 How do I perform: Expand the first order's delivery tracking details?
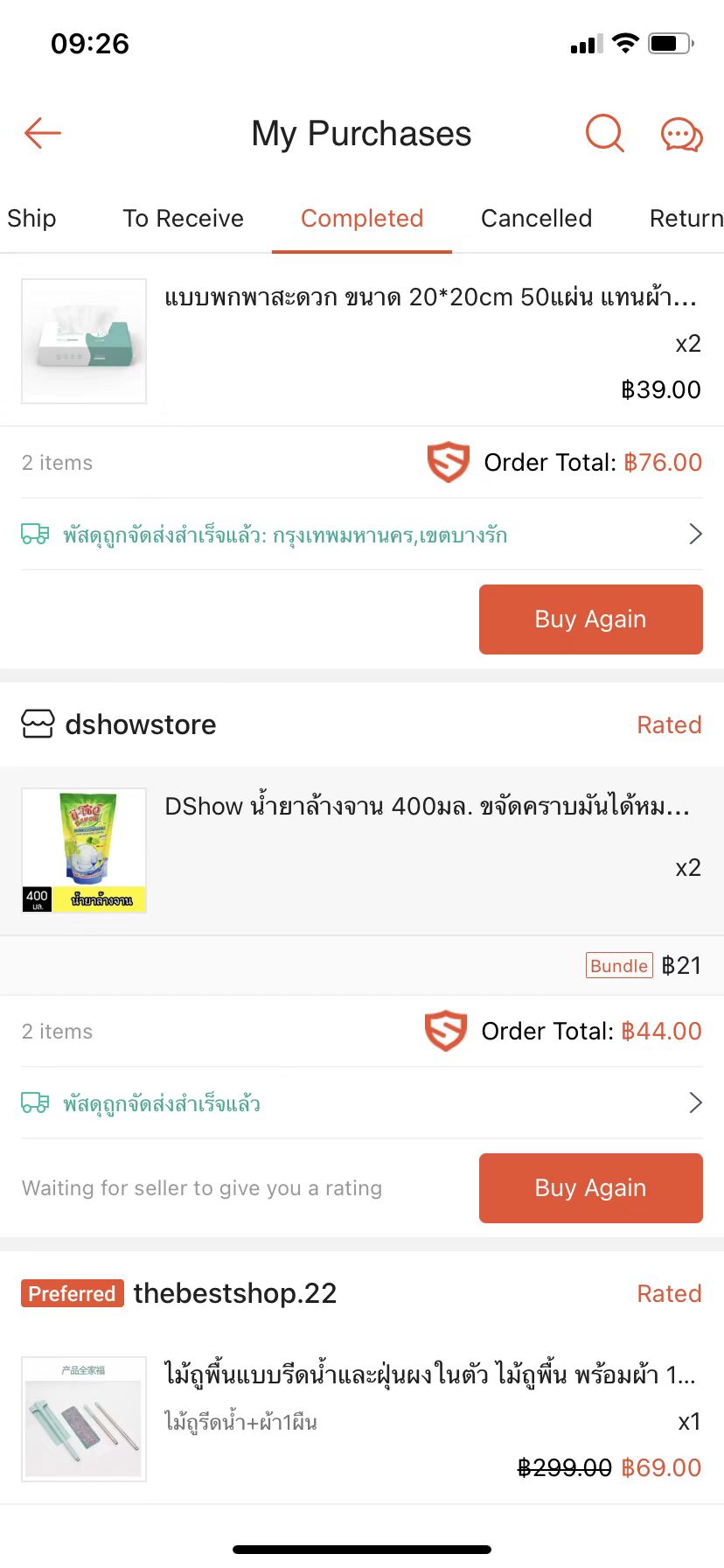coord(694,533)
